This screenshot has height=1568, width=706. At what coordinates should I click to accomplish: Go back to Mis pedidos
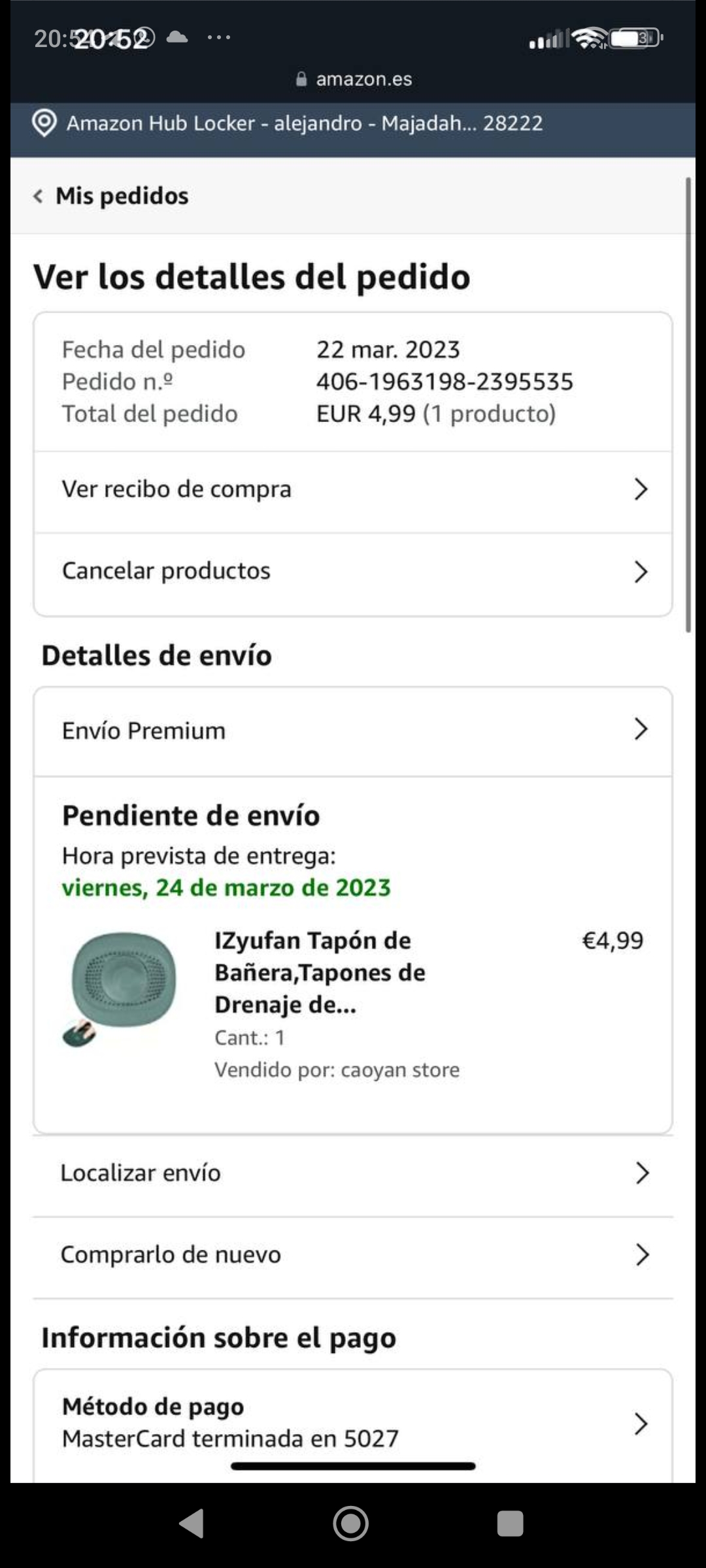[x=111, y=196]
